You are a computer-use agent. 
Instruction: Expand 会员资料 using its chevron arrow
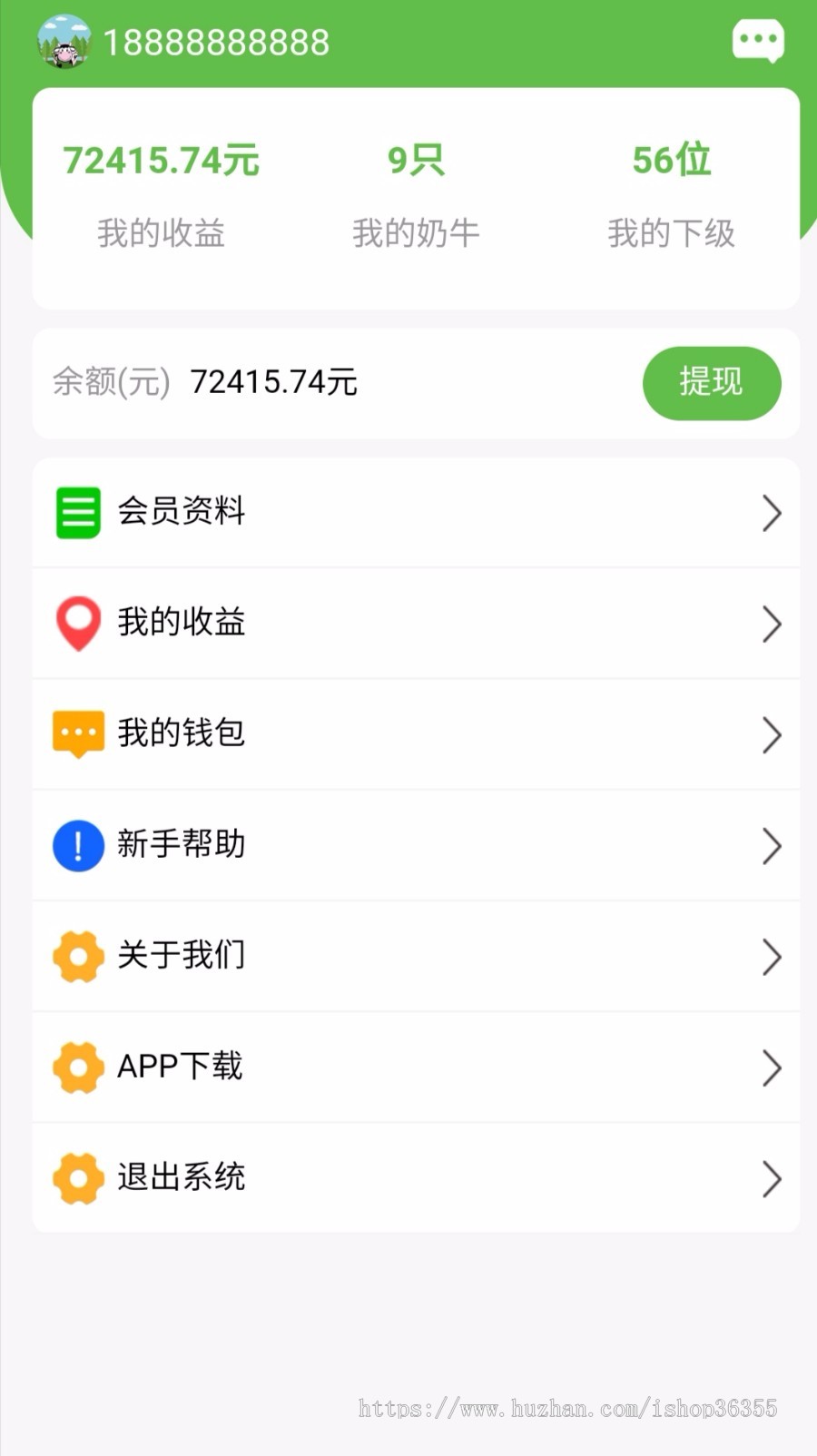click(x=773, y=514)
